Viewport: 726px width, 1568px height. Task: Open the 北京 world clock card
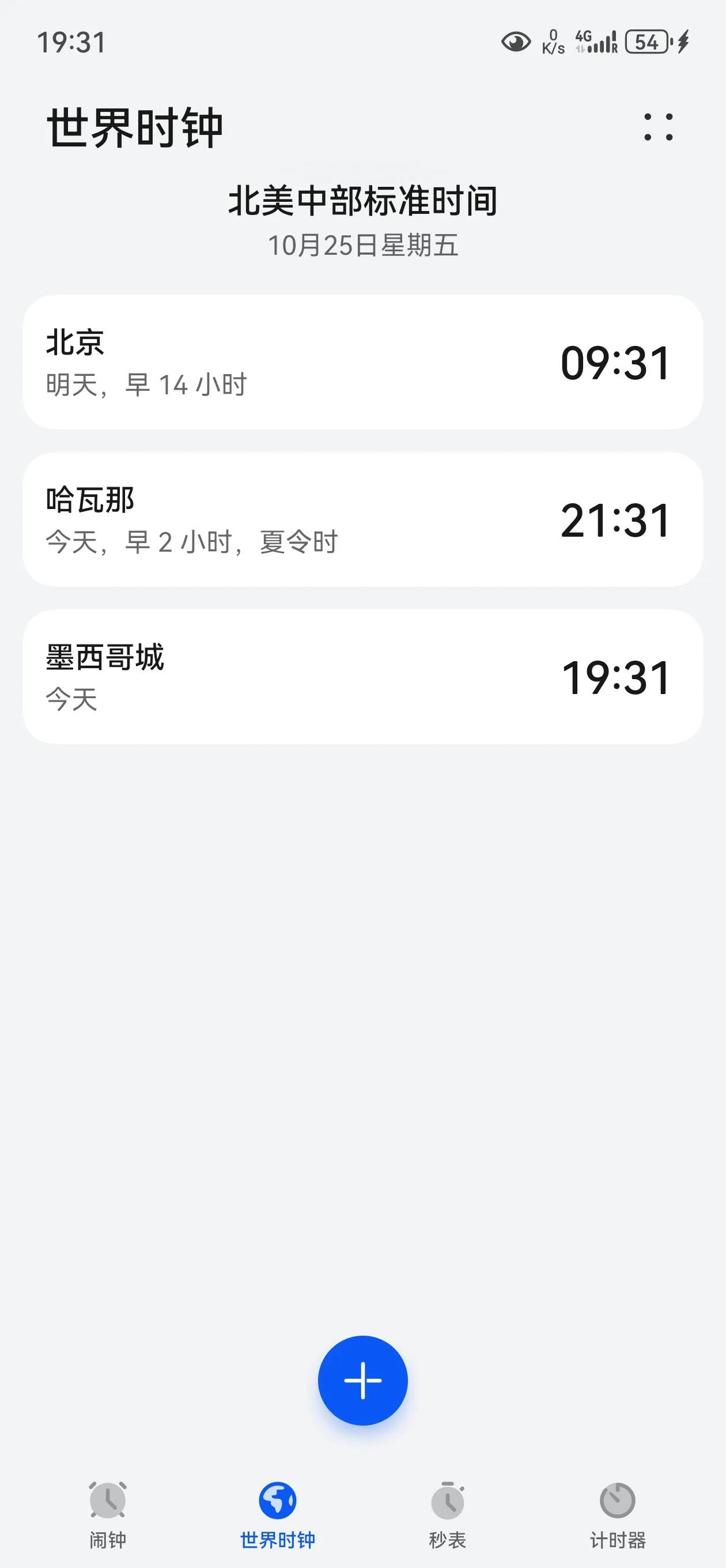coord(362,362)
